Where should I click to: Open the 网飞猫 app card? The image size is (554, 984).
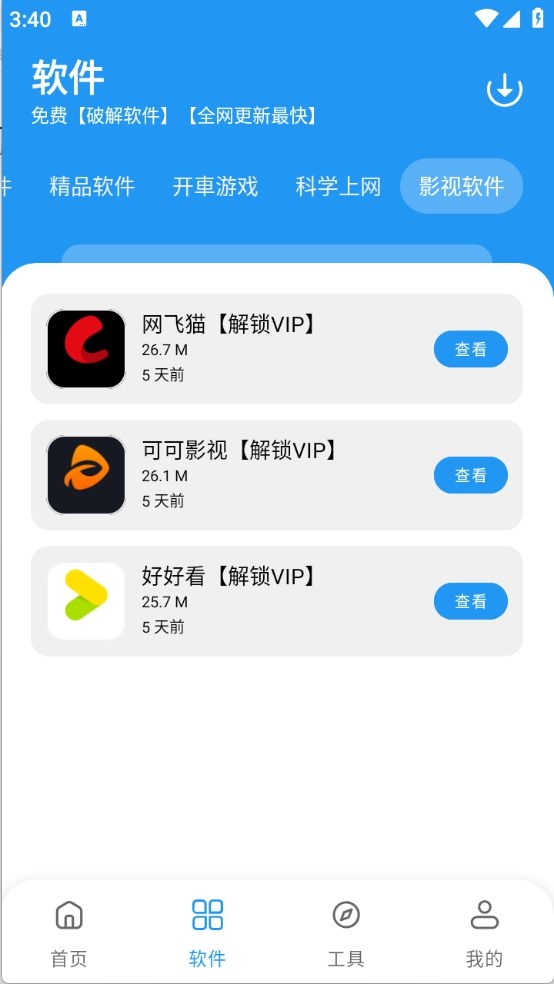click(x=277, y=349)
